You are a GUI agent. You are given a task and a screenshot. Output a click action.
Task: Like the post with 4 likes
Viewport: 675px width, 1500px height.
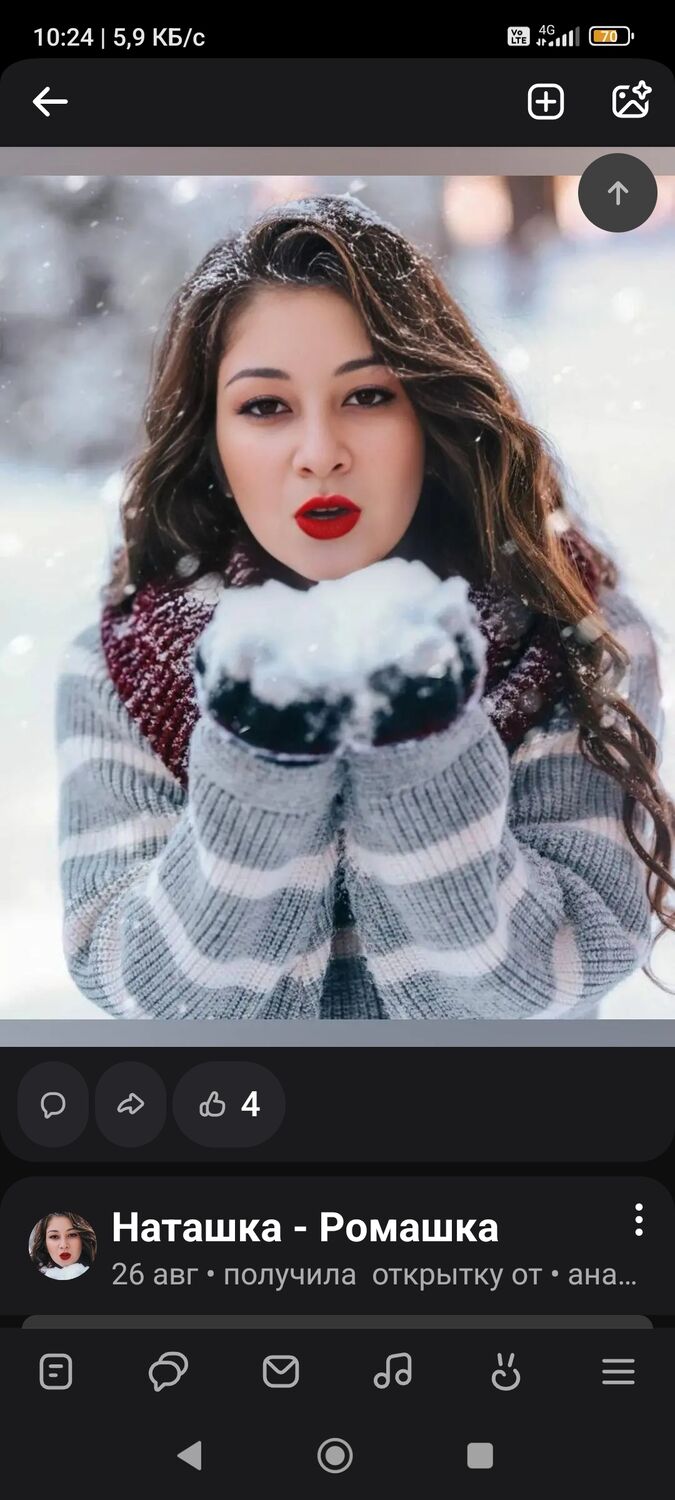pos(229,1104)
